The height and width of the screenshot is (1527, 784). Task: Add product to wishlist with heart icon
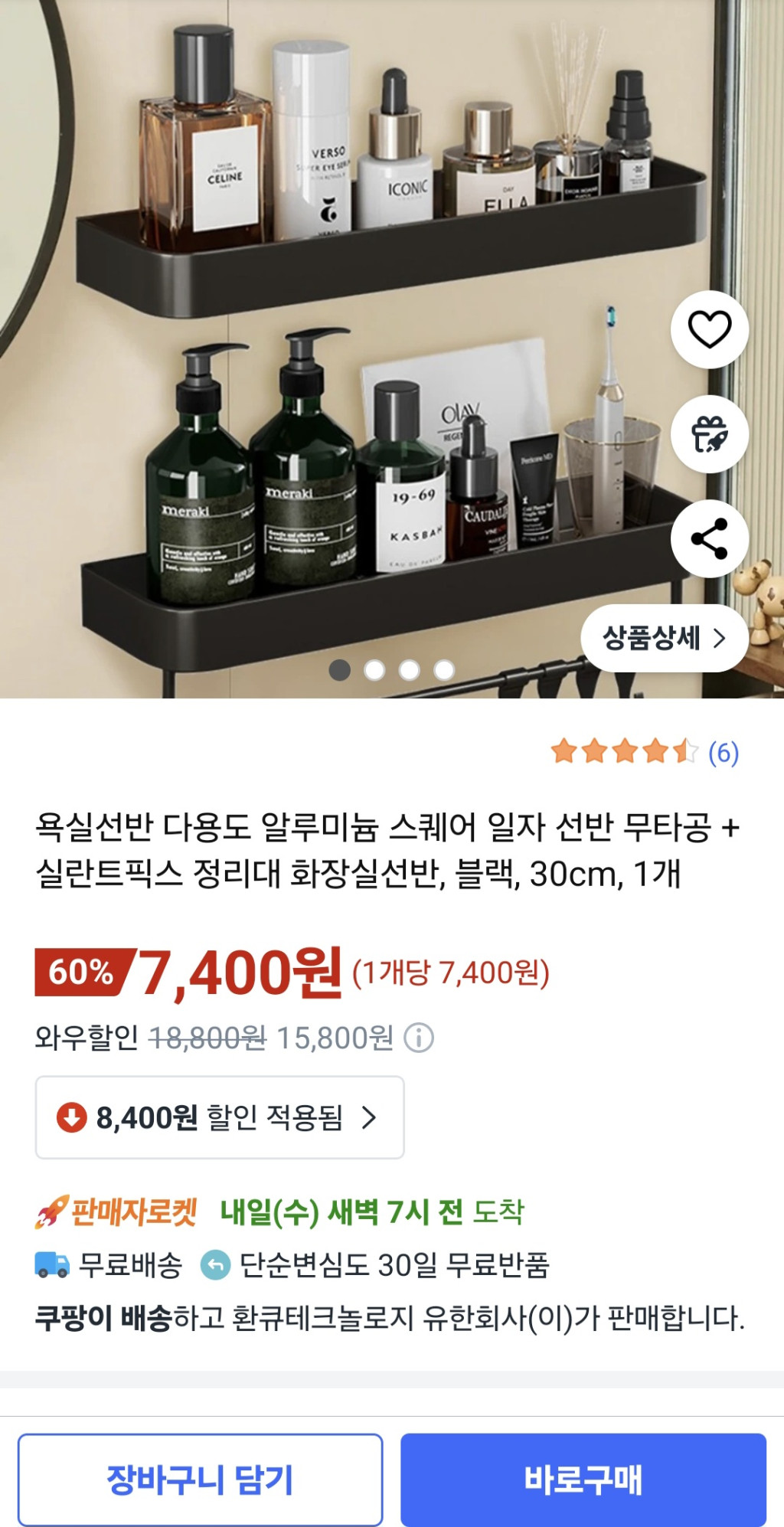click(x=709, y=330)
